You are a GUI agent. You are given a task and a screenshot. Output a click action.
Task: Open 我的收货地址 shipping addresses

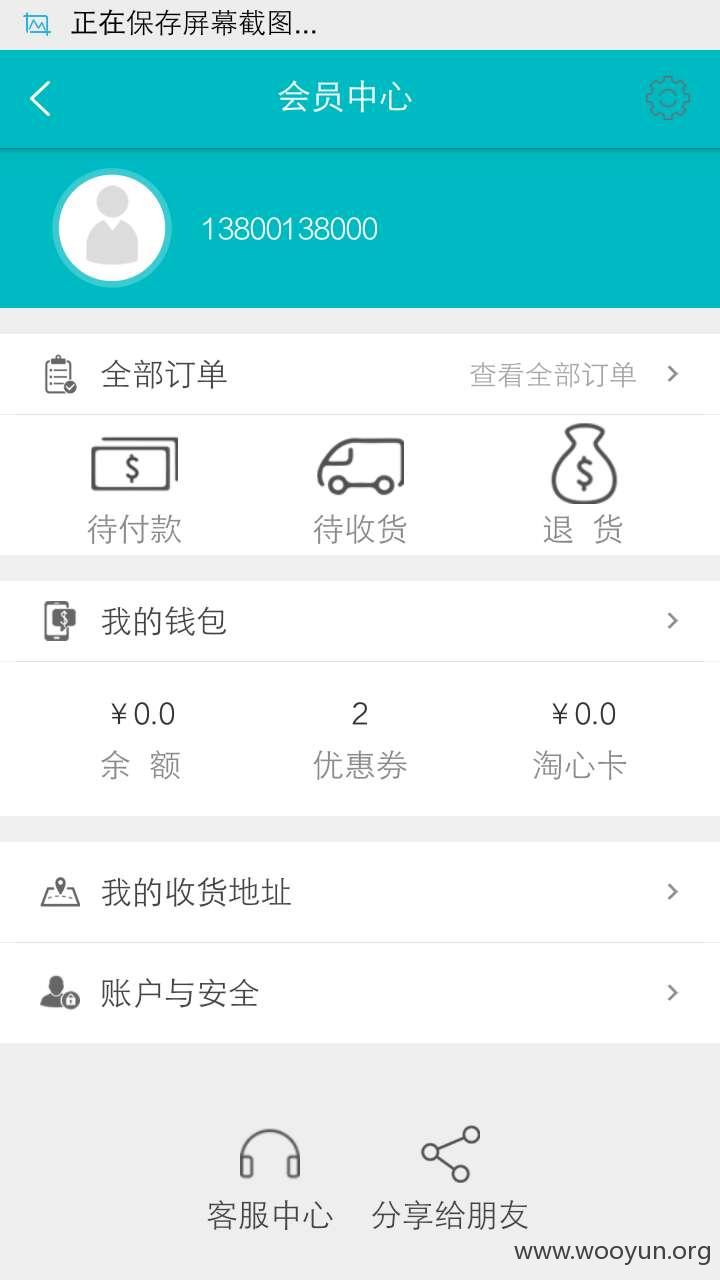point(360,892)
